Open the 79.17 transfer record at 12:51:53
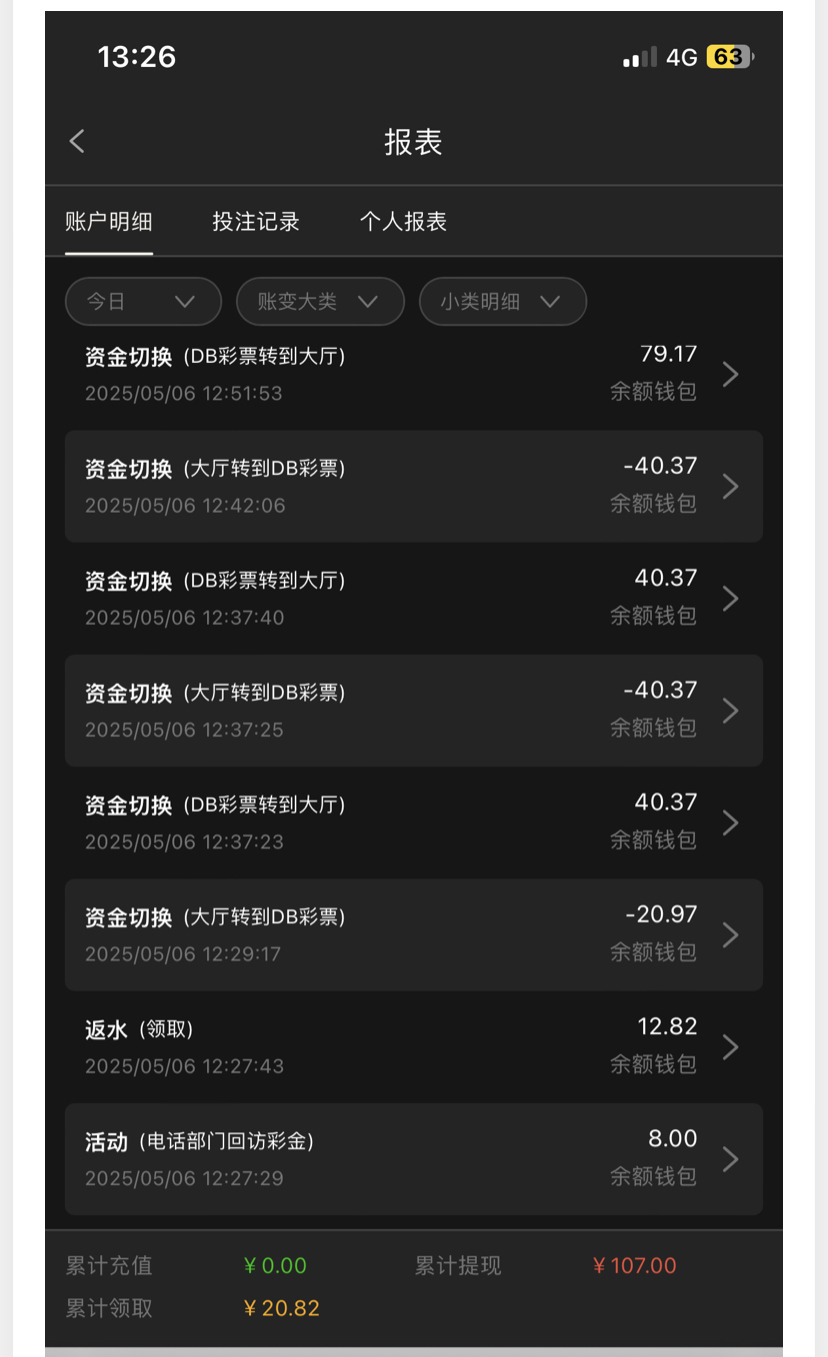 (414, 374)
